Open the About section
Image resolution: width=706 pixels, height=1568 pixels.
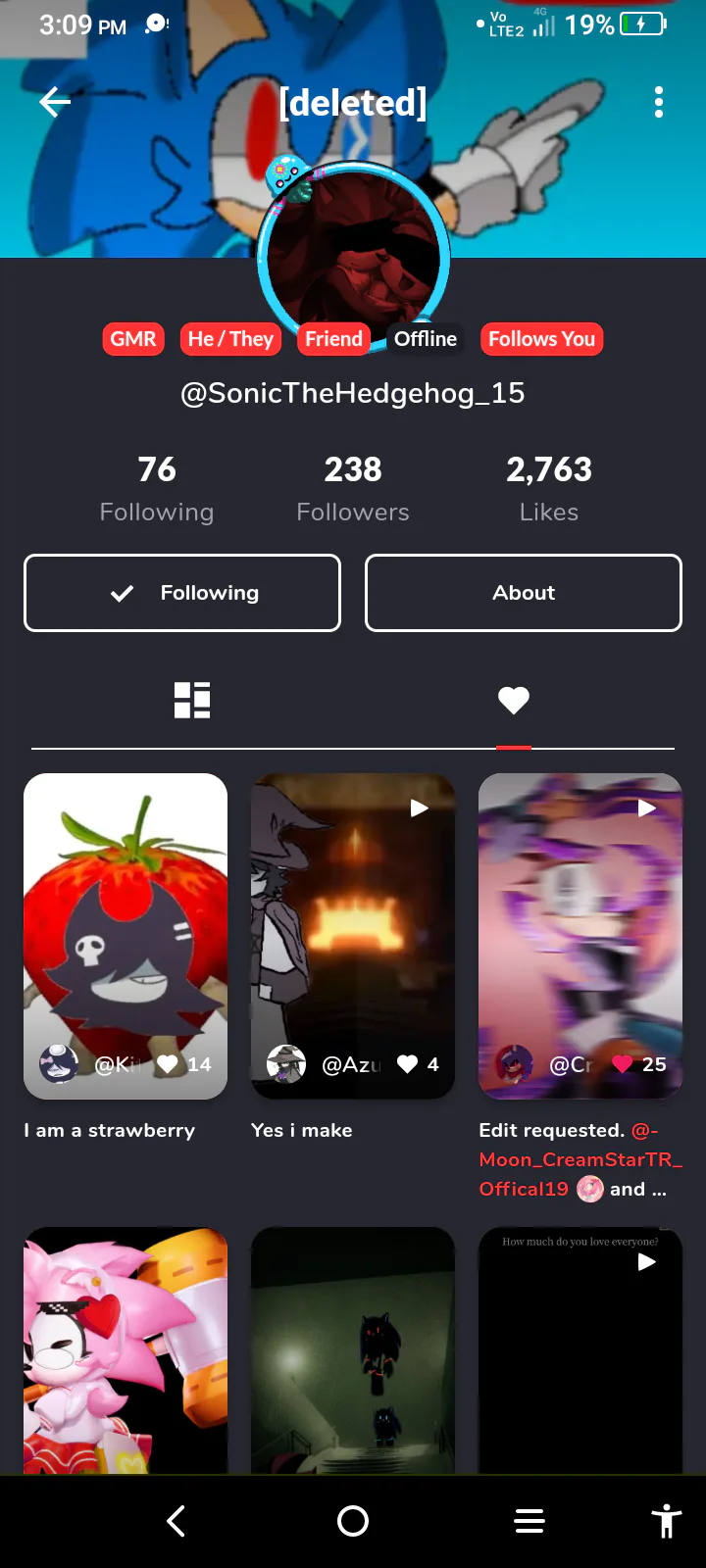pyautogui.click(x=524, y=593)
